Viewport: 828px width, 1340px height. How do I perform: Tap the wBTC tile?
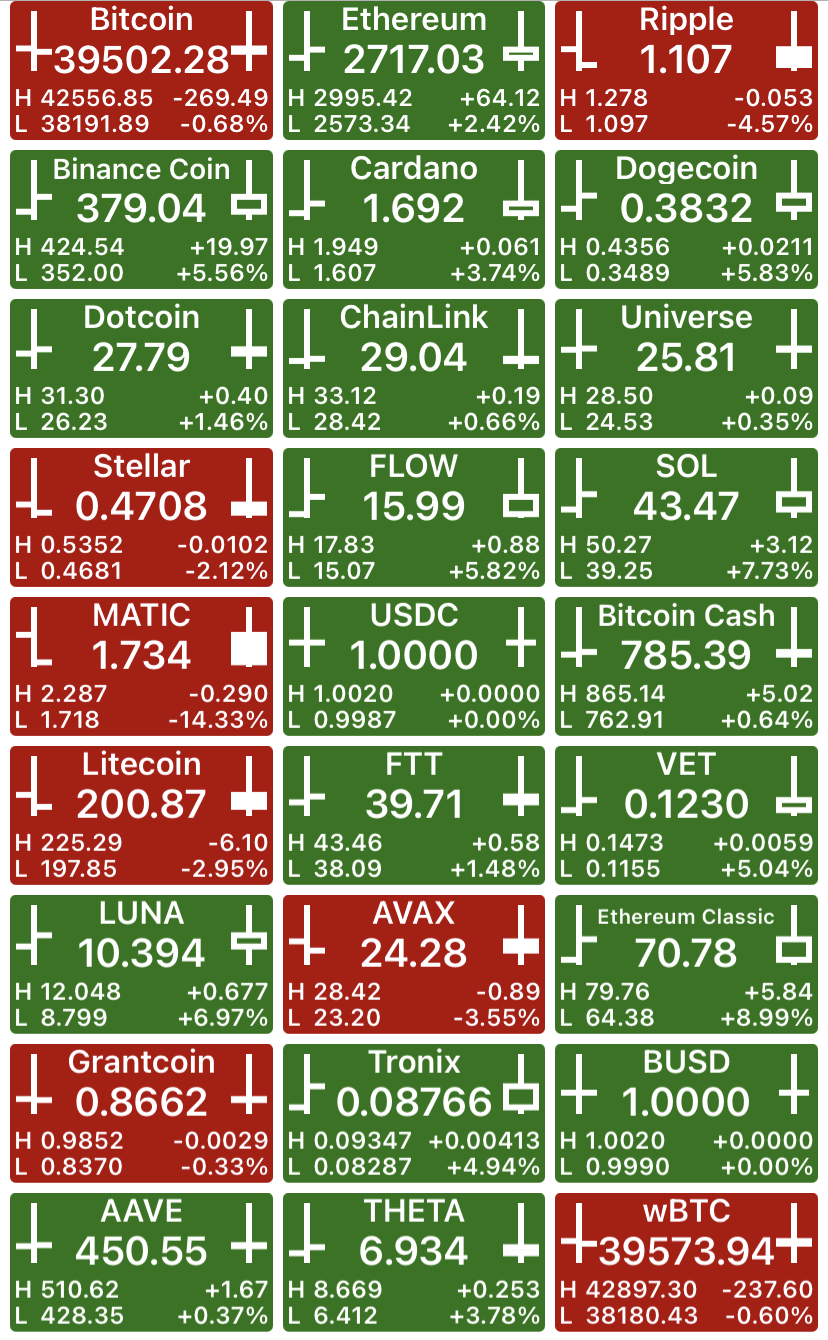(686, 1263)
